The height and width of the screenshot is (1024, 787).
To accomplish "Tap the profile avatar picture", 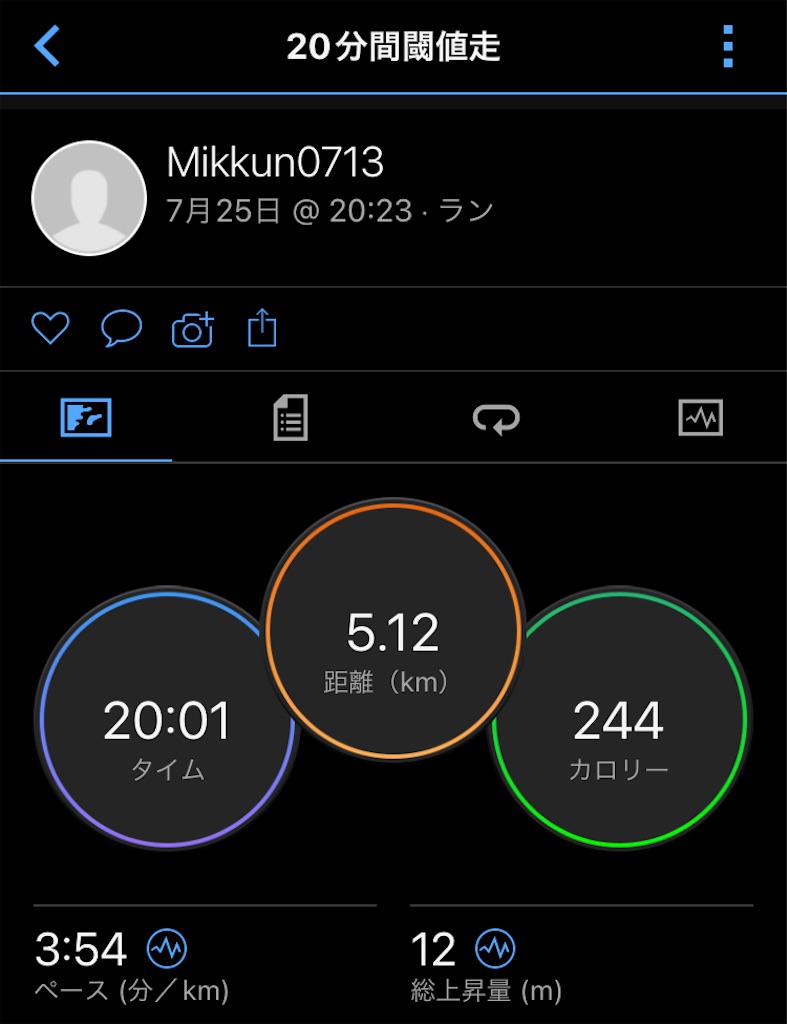I will click(x=89, y=196).
